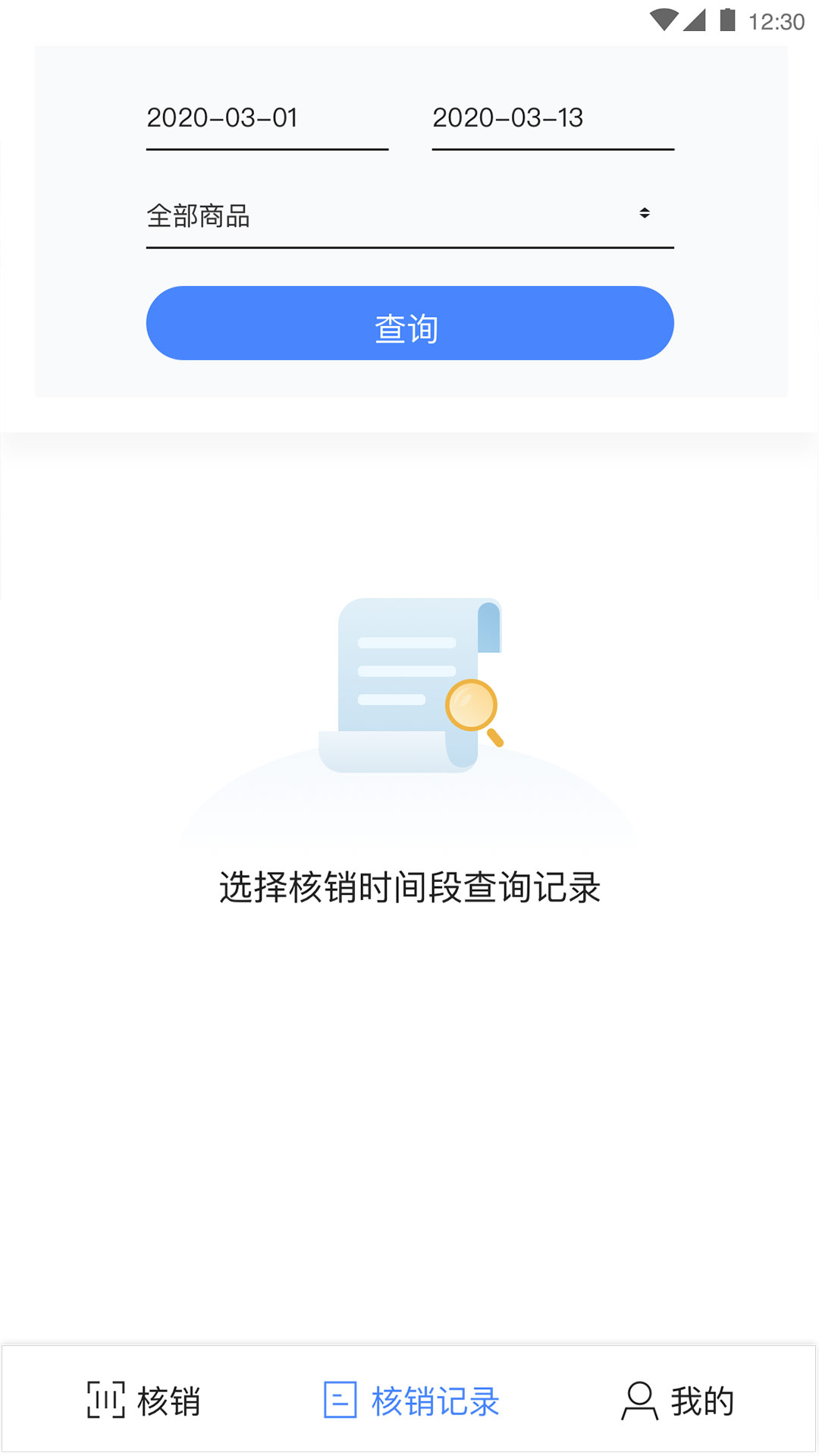This screenshot has width=819, height=1456.
Task: Open the 我的 tab
Action: pos(682,1402)
